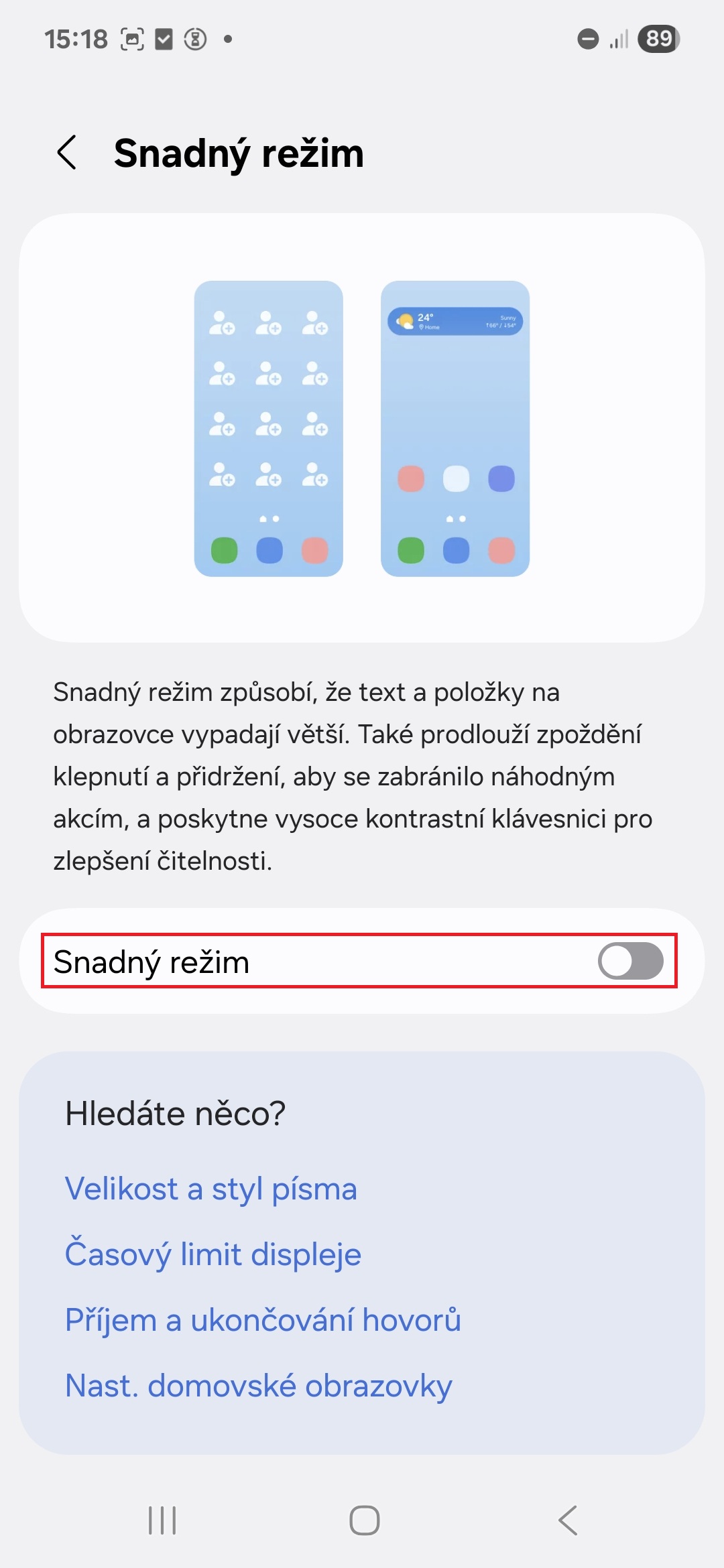Image resolution: width=724 pixels, height=1568 pixels.
Task: Open Nast. domovské obrazovky link
Action: pyautogui.click(x=259, y=1386)
